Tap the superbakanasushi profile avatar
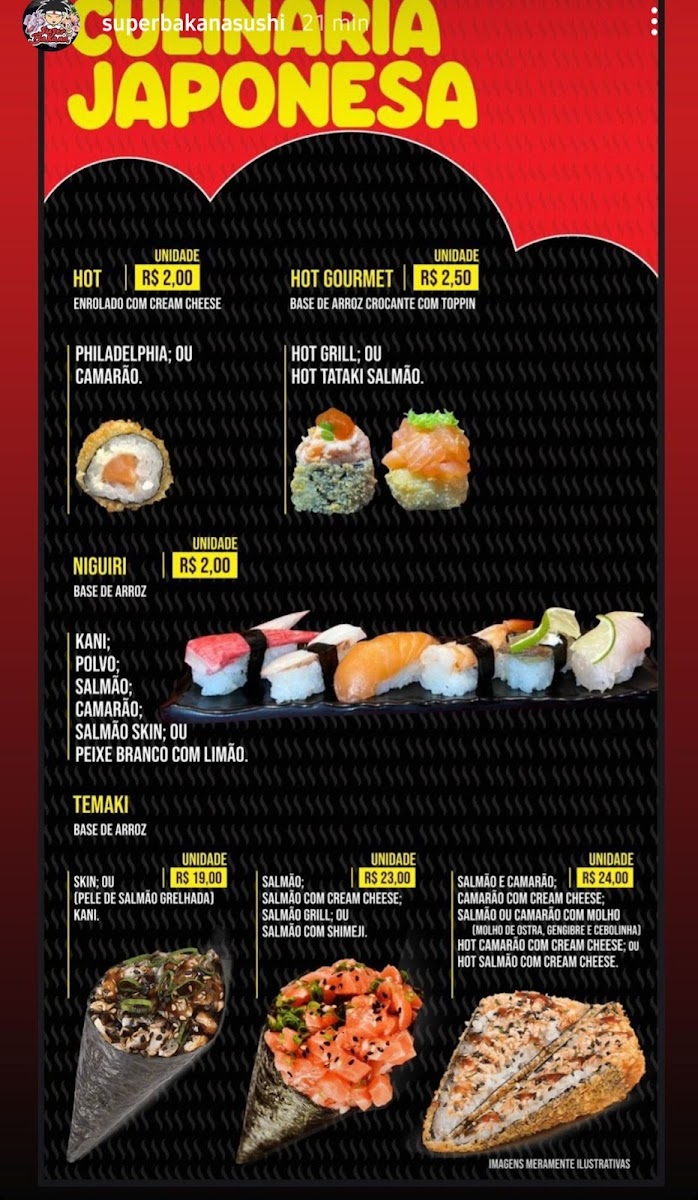698x1200 pixels. pos(52,23)
